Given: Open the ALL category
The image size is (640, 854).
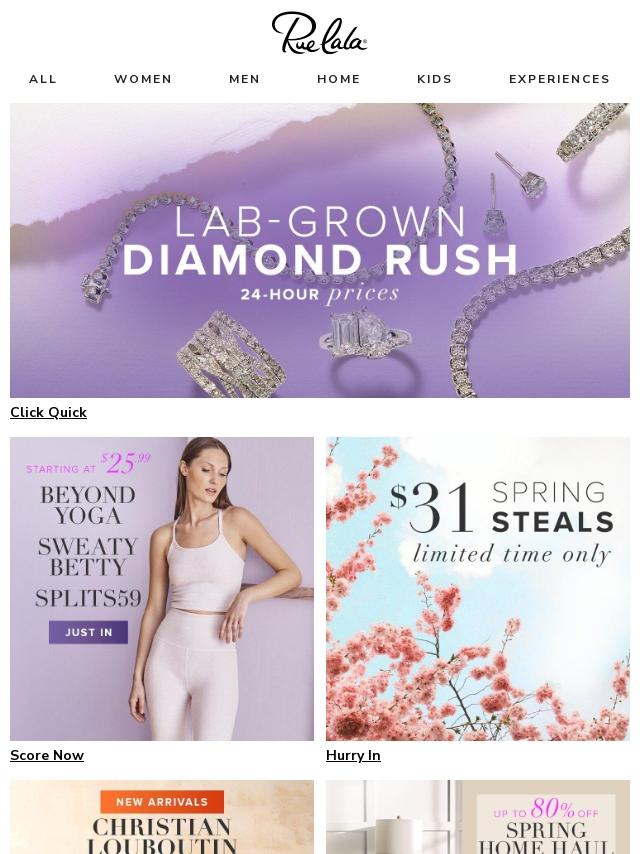Looking at the screenshot, I should pyautogui.click(x=43, y=79).
